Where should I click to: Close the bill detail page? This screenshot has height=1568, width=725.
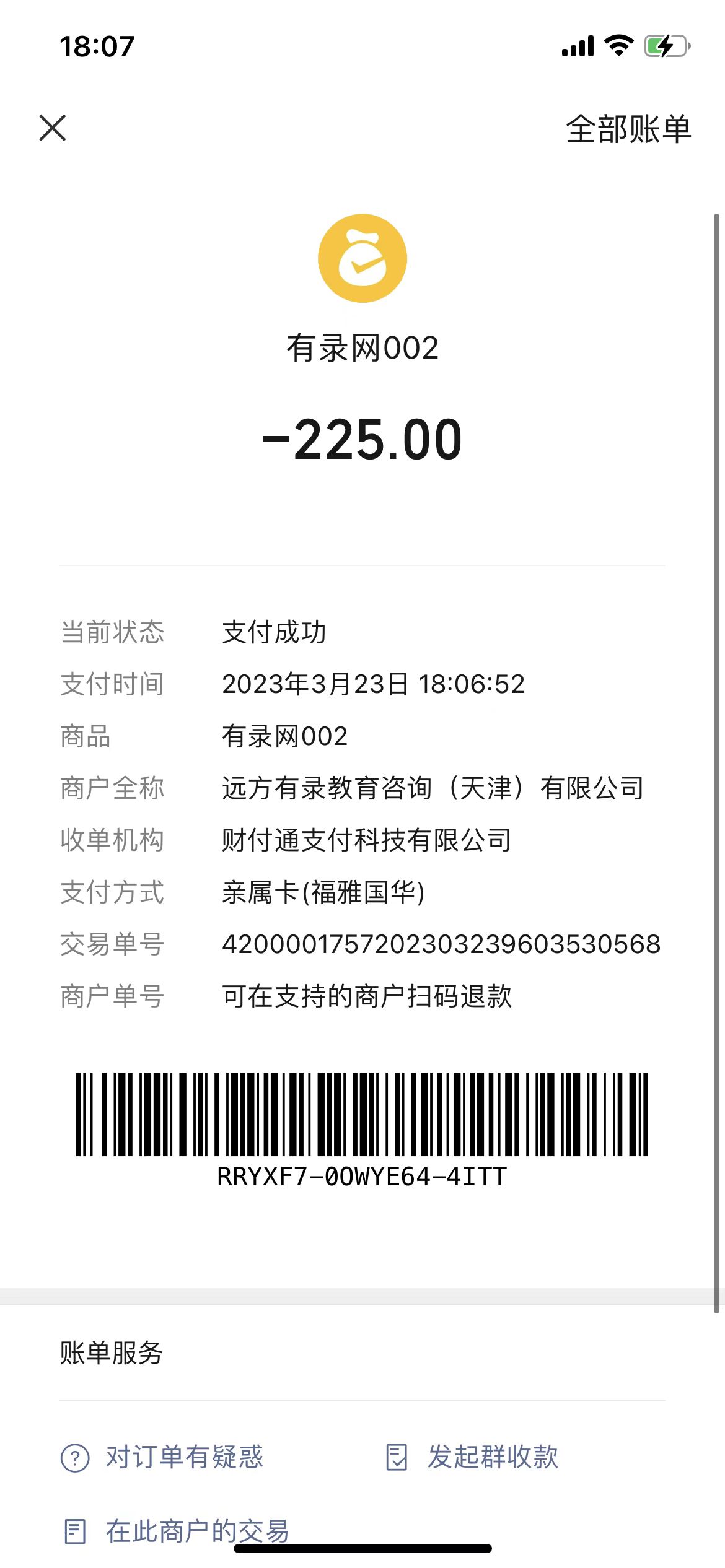pos(53,128)
